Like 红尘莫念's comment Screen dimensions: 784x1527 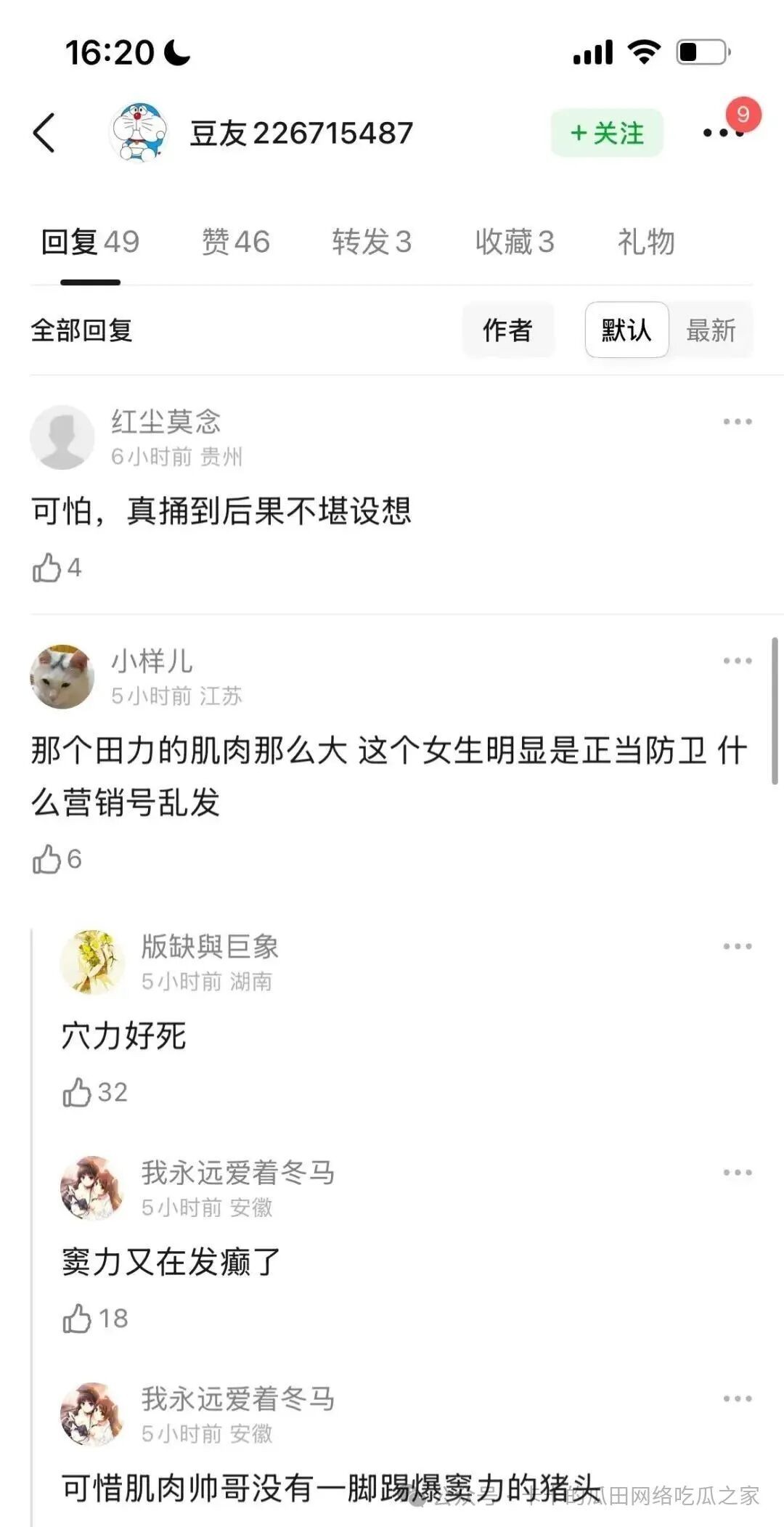(48, 568)
